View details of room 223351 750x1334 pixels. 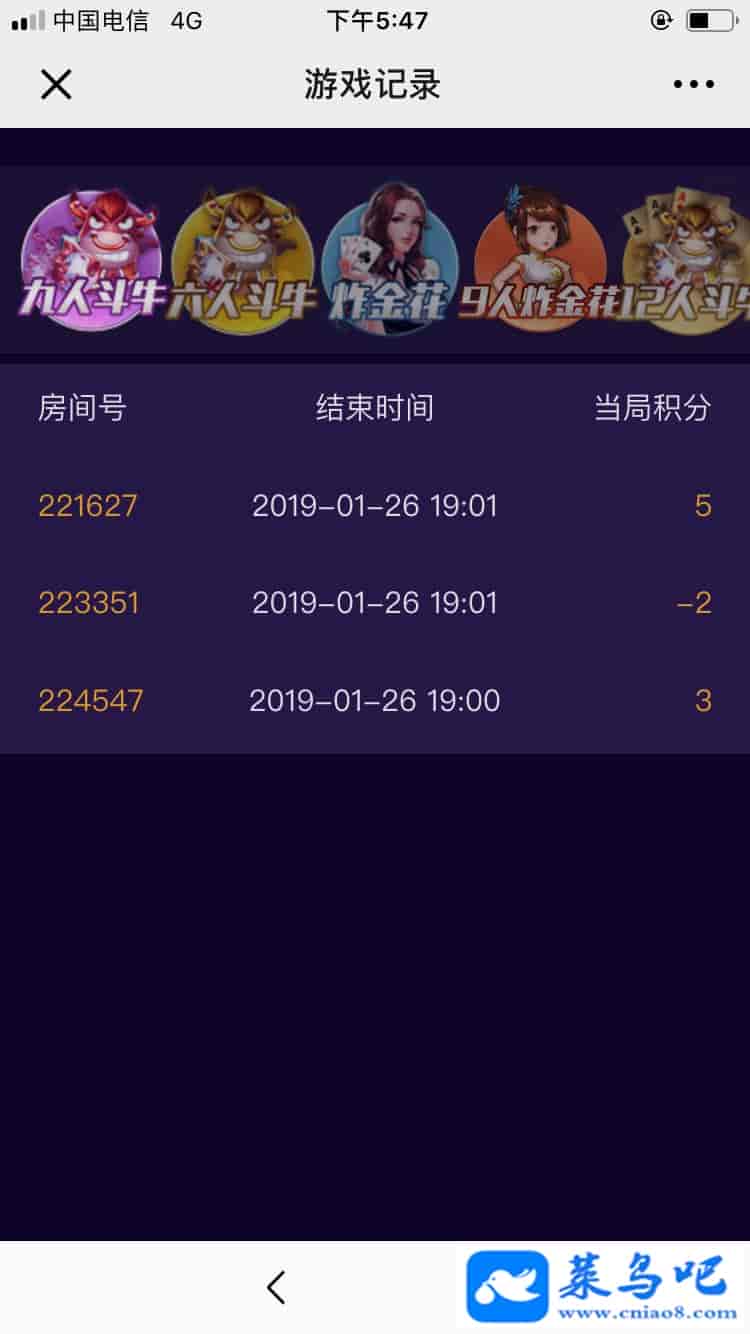tap(88, 603)
